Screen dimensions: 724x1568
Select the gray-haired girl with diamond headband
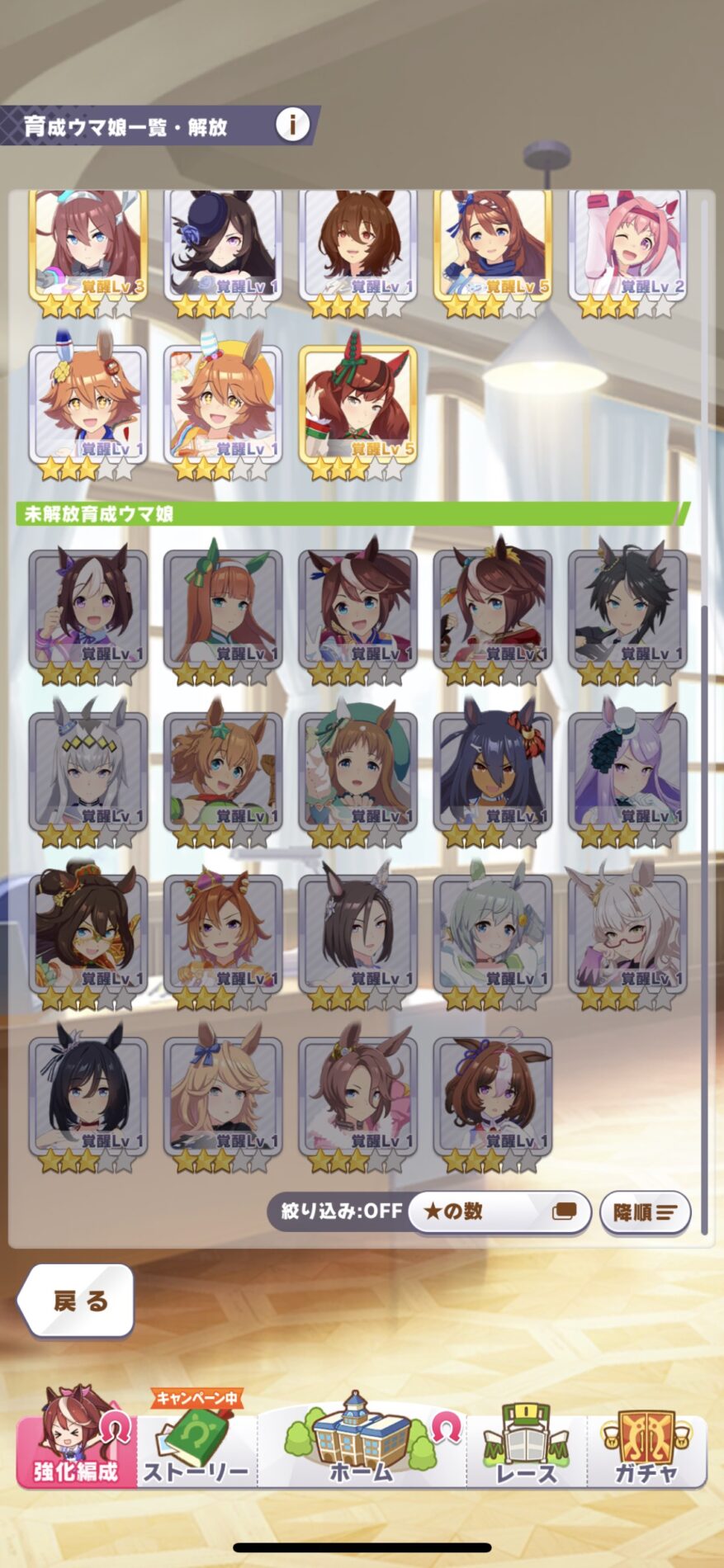coord(88,772)
